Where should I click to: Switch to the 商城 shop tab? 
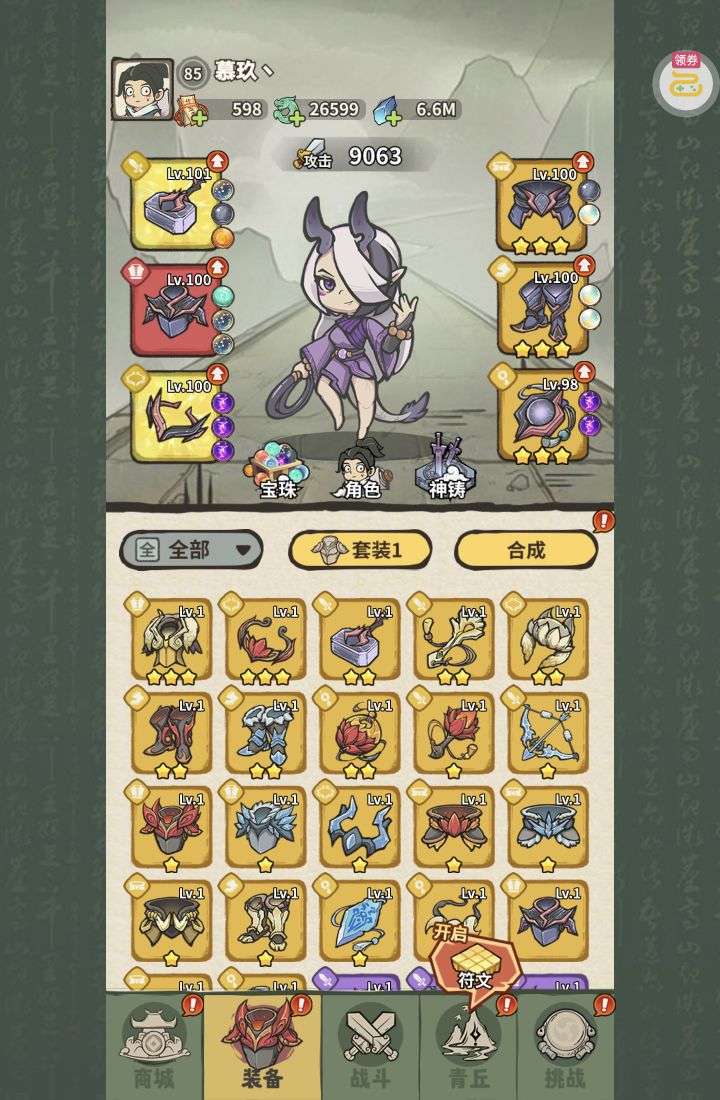click(x=154, y=1046)
